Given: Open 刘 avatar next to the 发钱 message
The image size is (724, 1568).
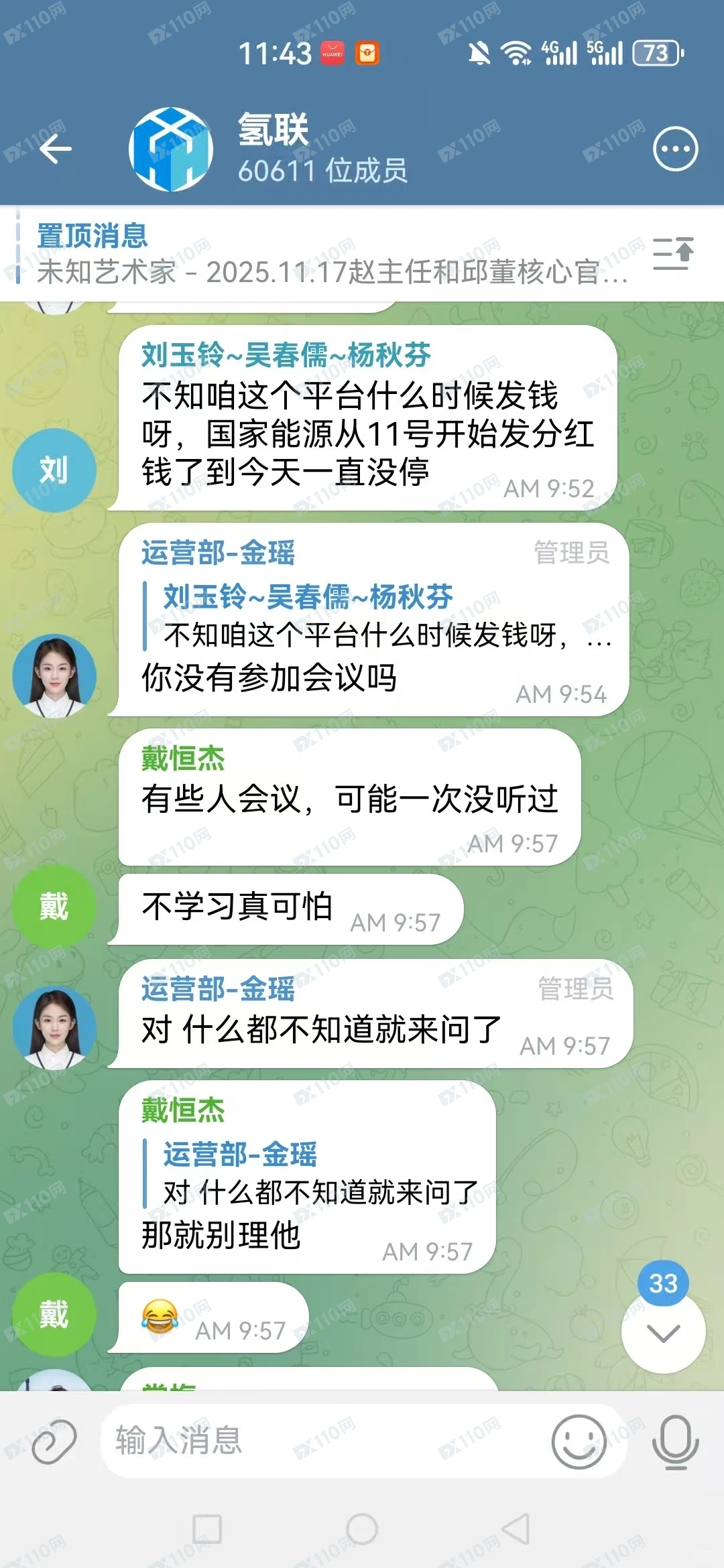Looking at the screenshot, I should tap(54, 470).
